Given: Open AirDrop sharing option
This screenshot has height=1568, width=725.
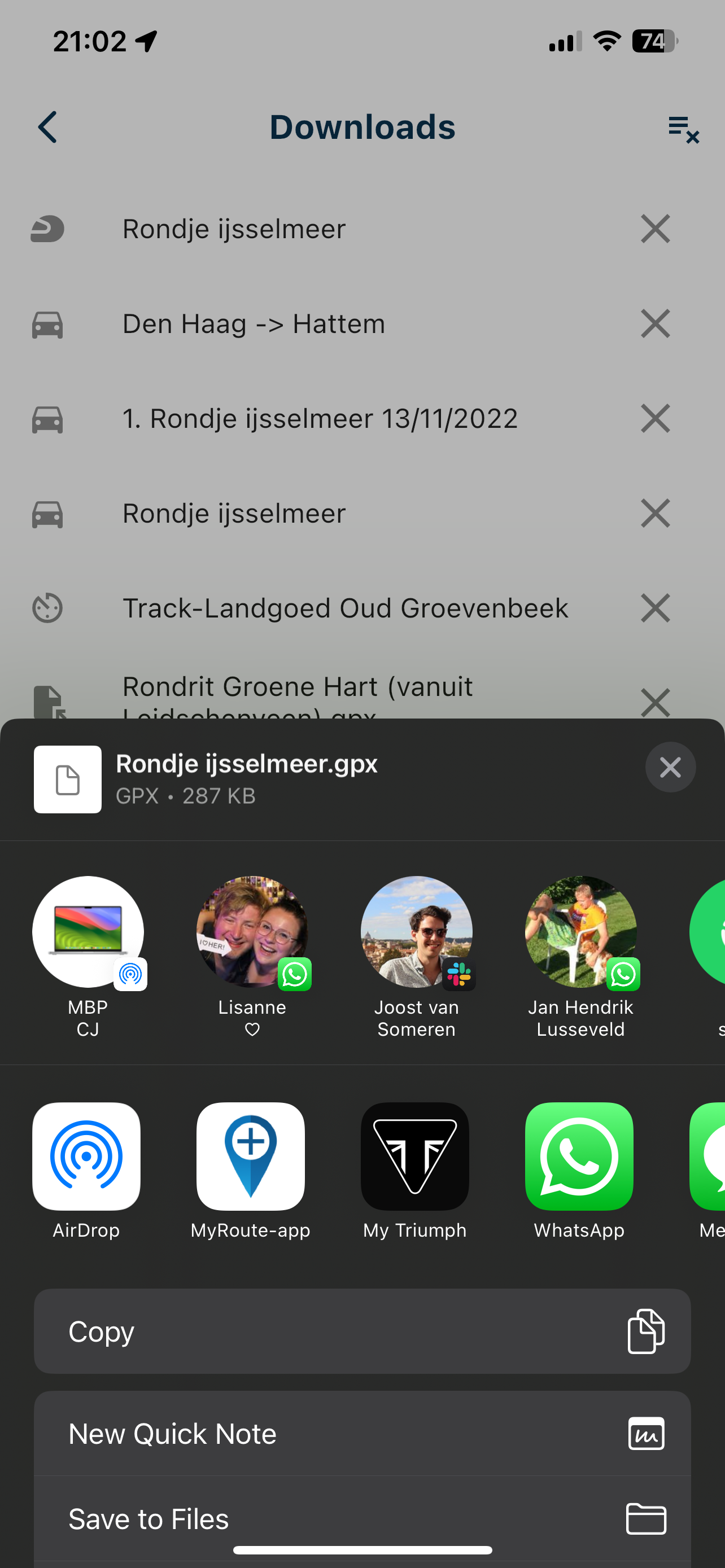Looking at the screenshot, I should click(86, 1156).
